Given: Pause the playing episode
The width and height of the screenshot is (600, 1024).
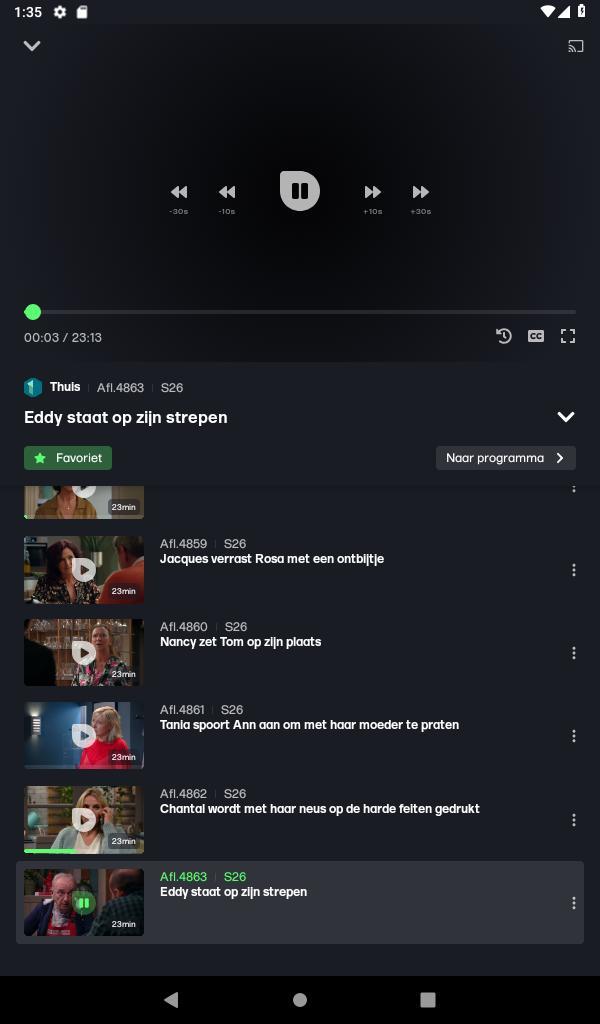Looking at the screenshot, I should pos(299,191).
